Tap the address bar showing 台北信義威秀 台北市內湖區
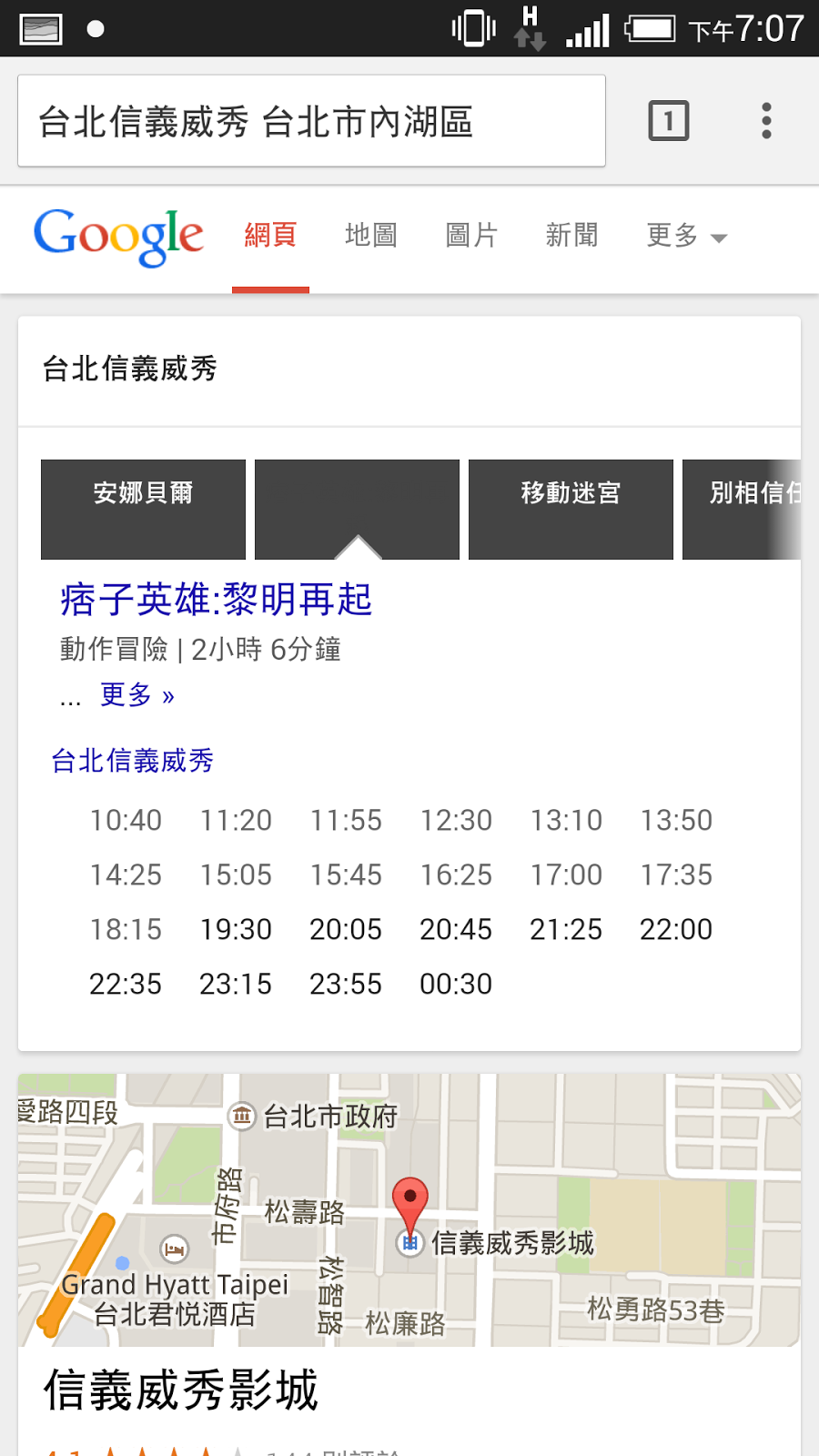819x1456 pixels. click(311, 121)
